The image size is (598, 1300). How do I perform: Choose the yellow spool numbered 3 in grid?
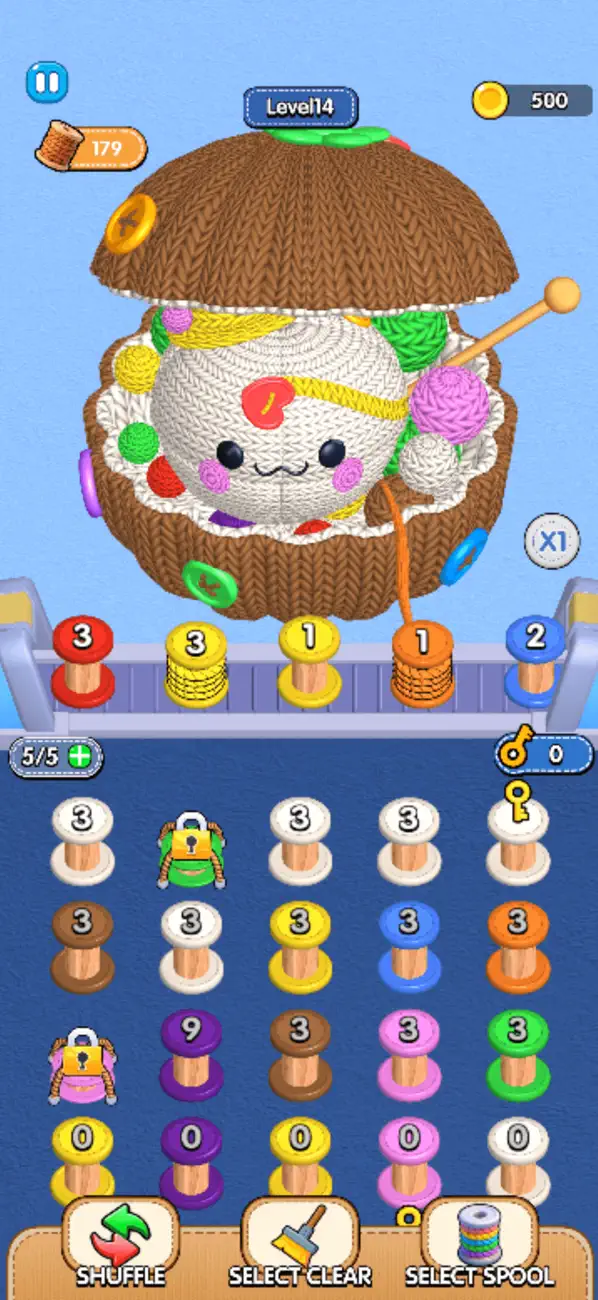point(300,946)
